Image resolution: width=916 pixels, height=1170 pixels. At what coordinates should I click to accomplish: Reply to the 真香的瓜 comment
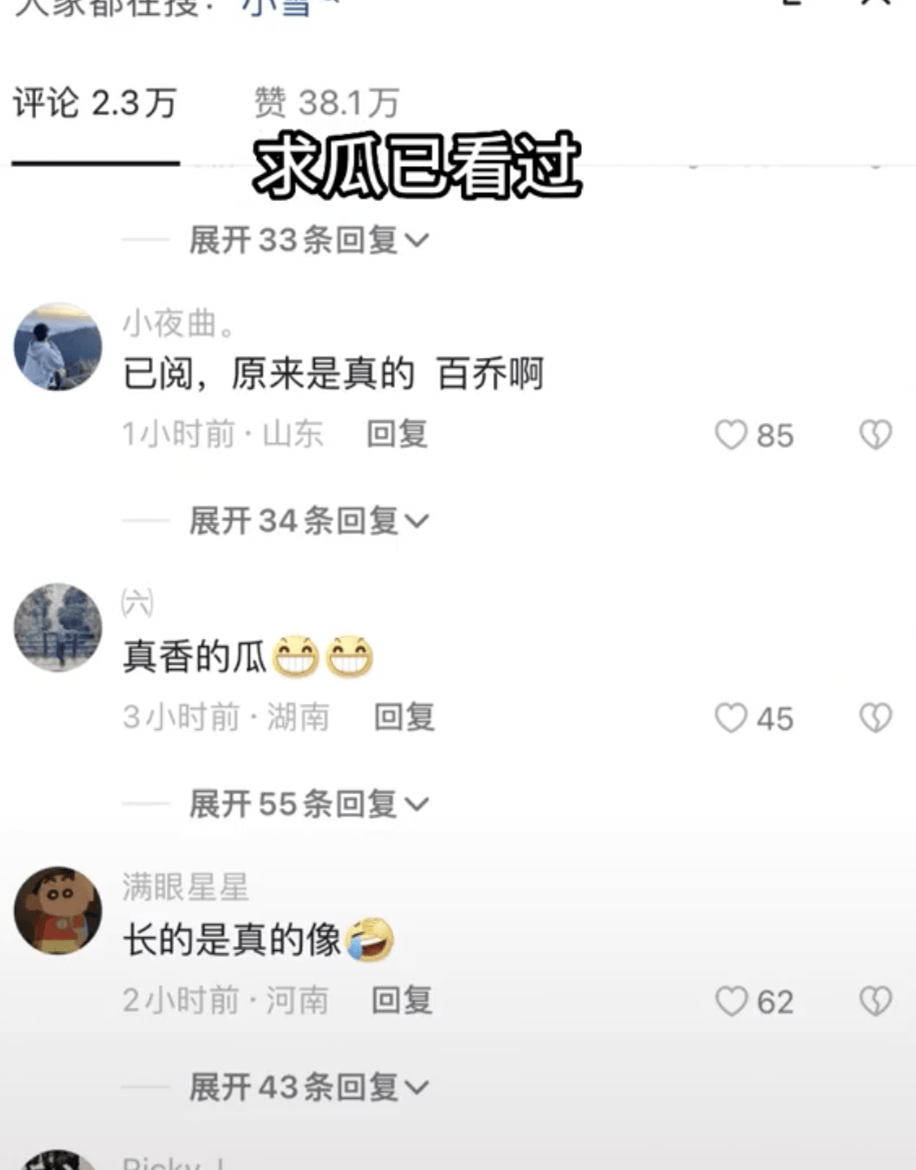[404, 717]
